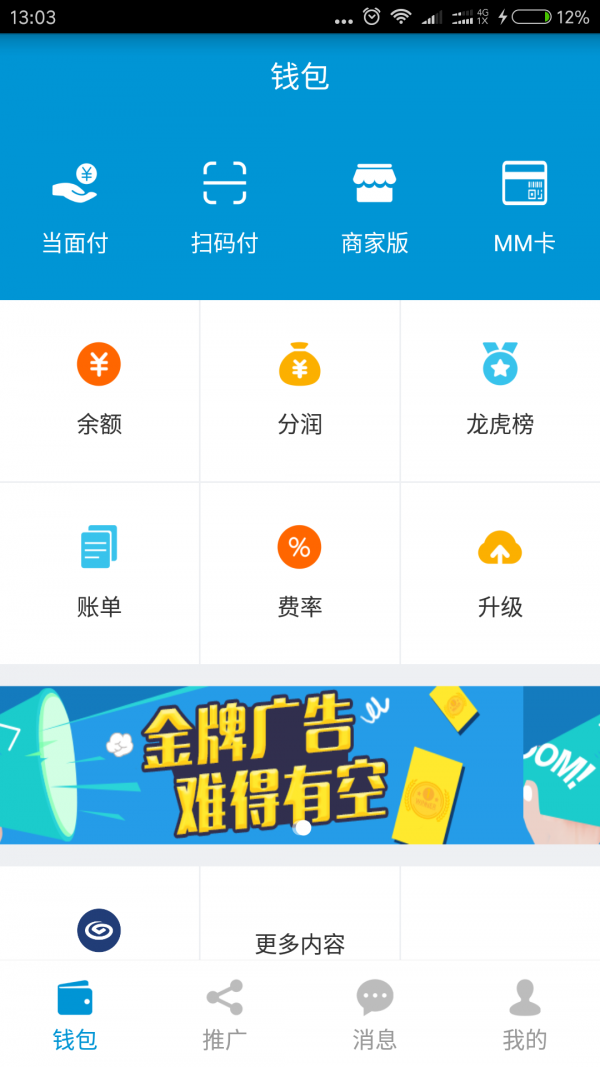Open 升级 upgrade

point(500,572)
